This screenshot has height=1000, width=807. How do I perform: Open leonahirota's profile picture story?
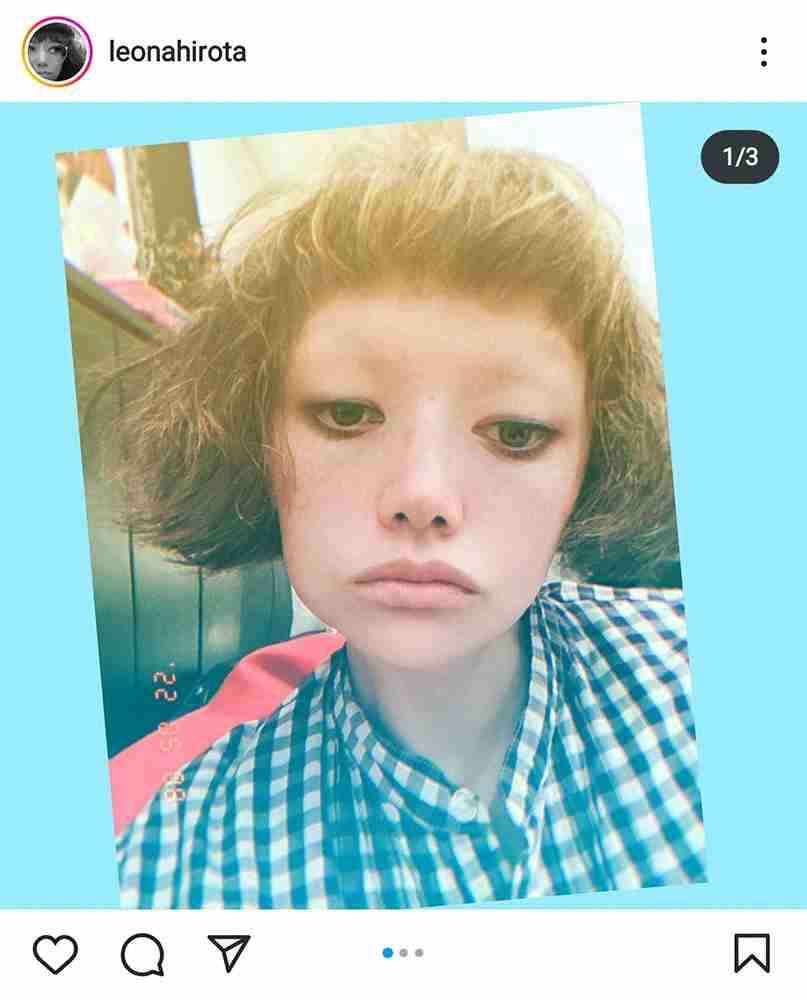click(x=56, y=51)
